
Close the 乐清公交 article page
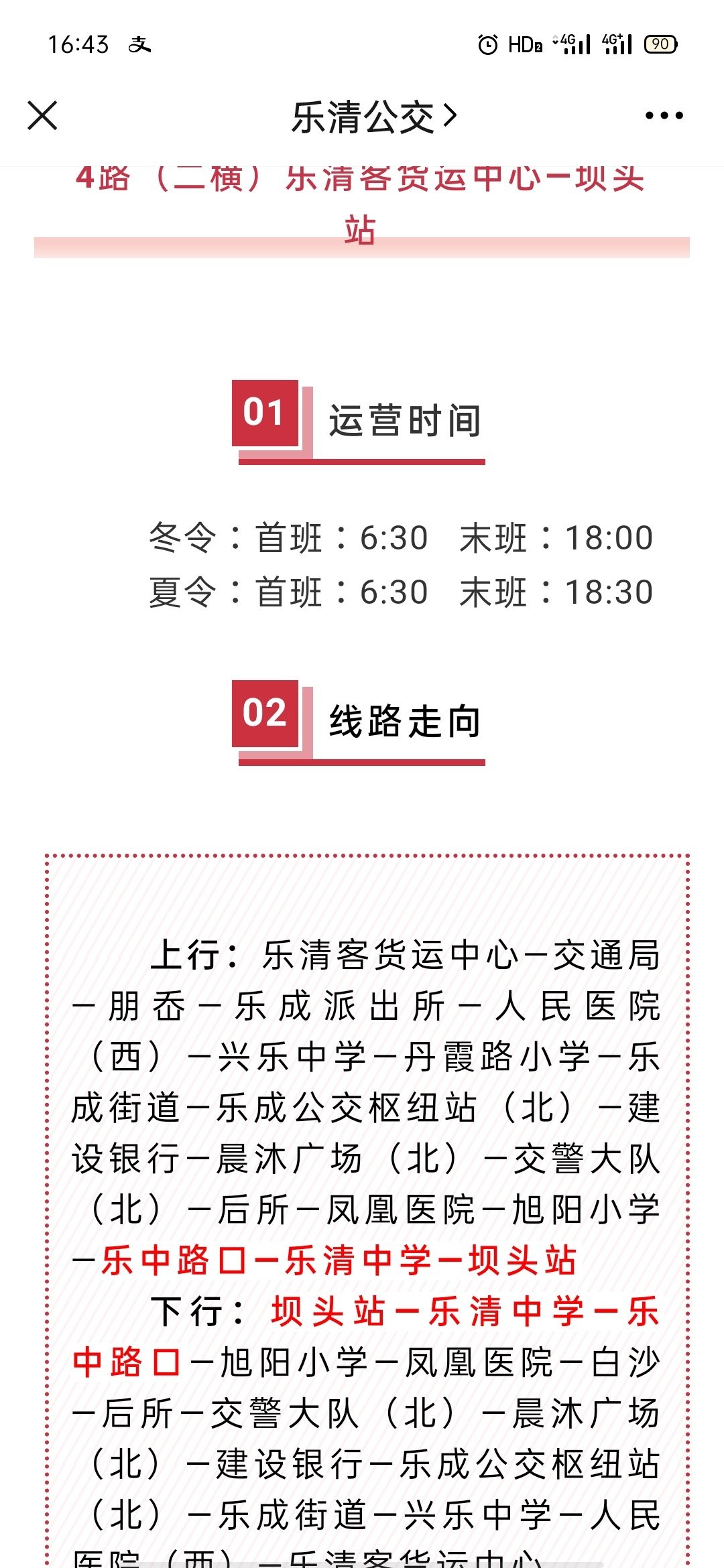pos(42,116)
